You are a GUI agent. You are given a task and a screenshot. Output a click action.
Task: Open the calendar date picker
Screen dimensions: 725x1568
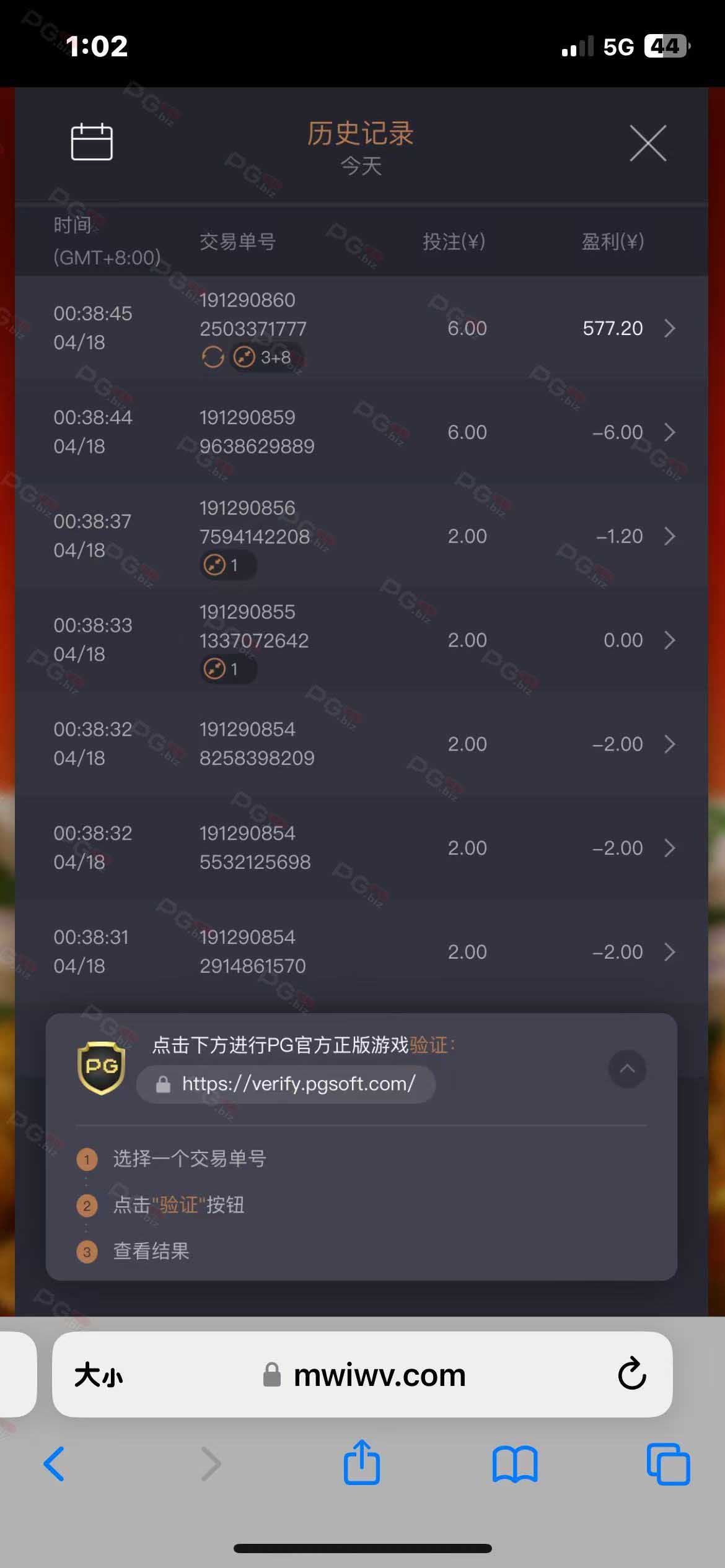coord(92,142)
